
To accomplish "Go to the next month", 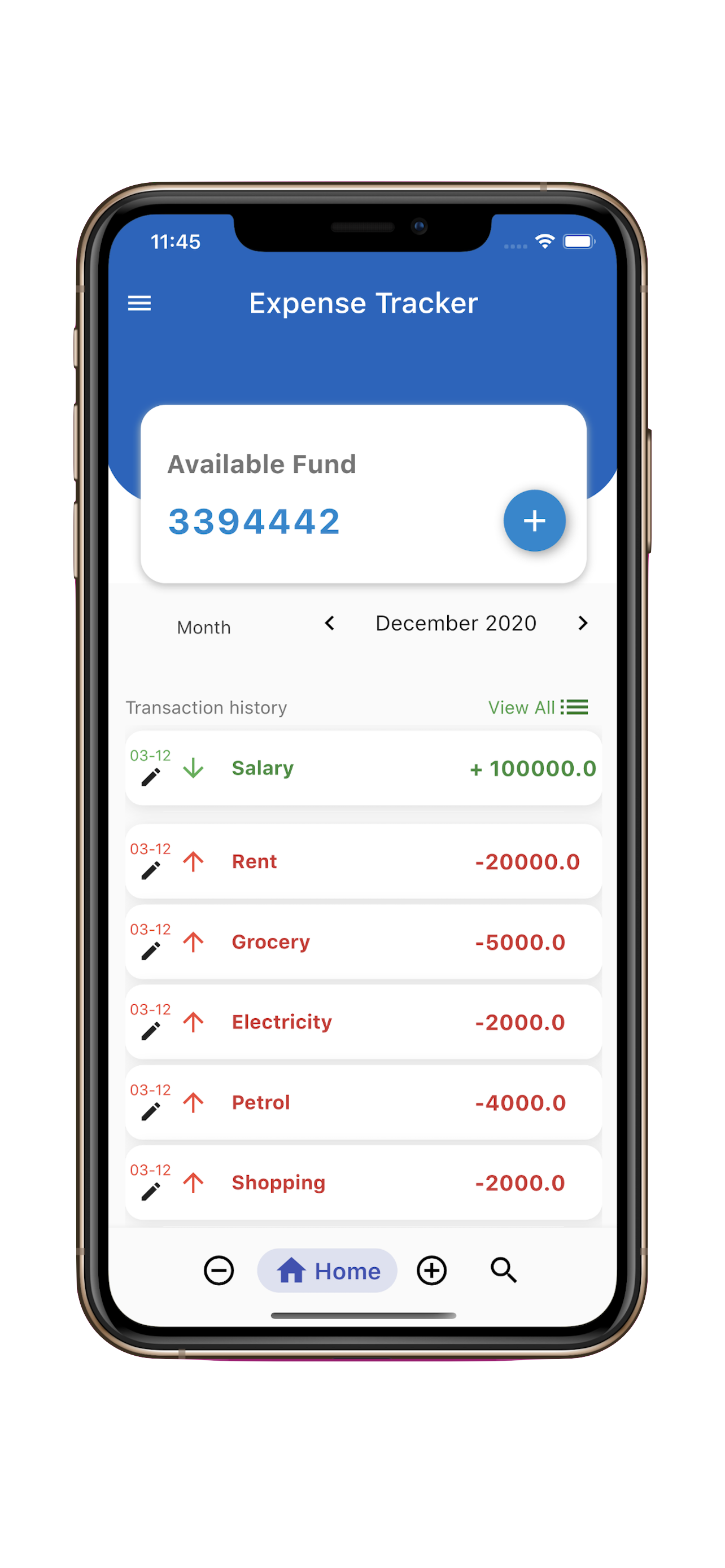I will [x=582, y=623].
